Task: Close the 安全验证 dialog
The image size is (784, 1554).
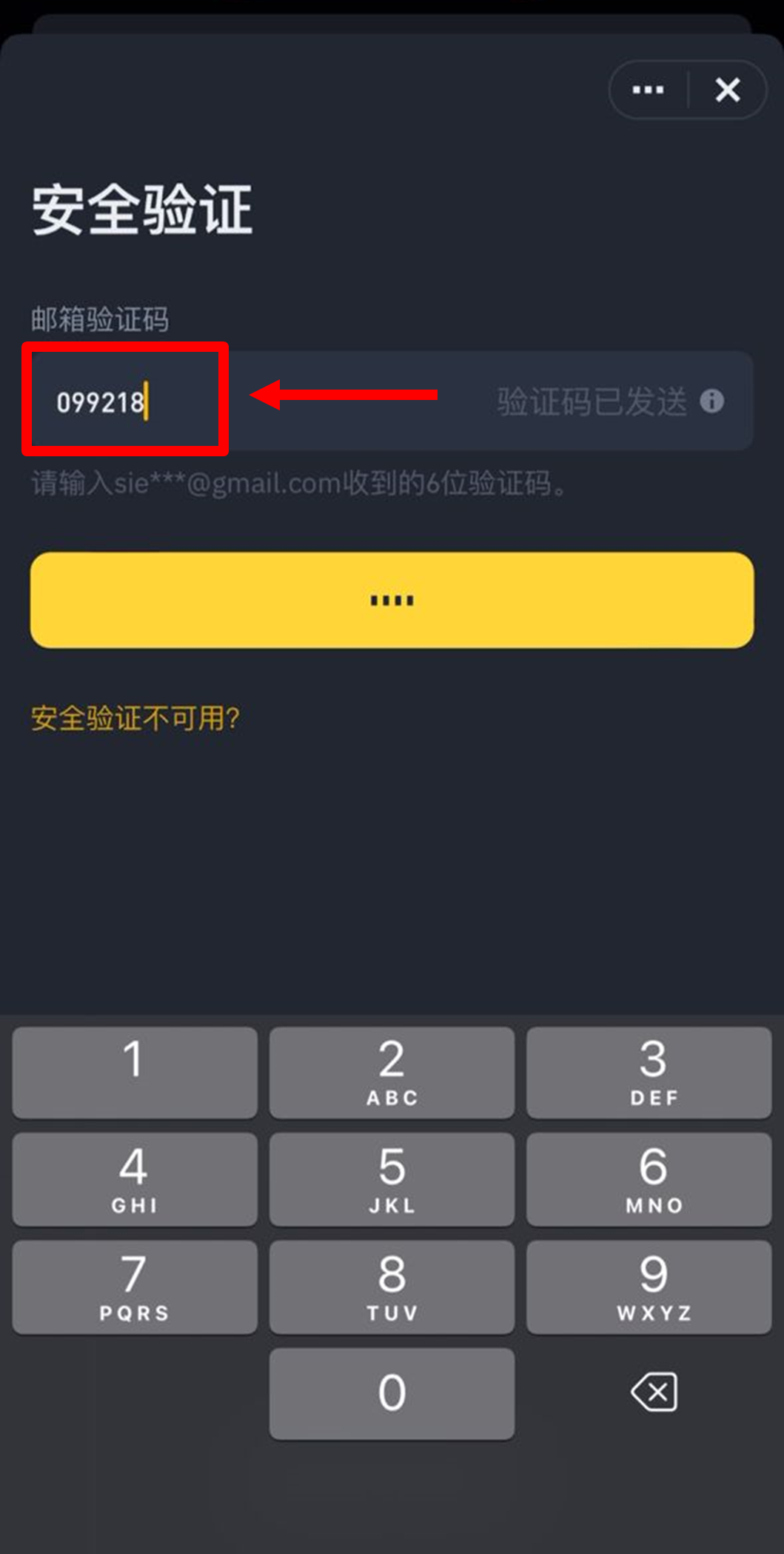Action: tap(728, 90)
